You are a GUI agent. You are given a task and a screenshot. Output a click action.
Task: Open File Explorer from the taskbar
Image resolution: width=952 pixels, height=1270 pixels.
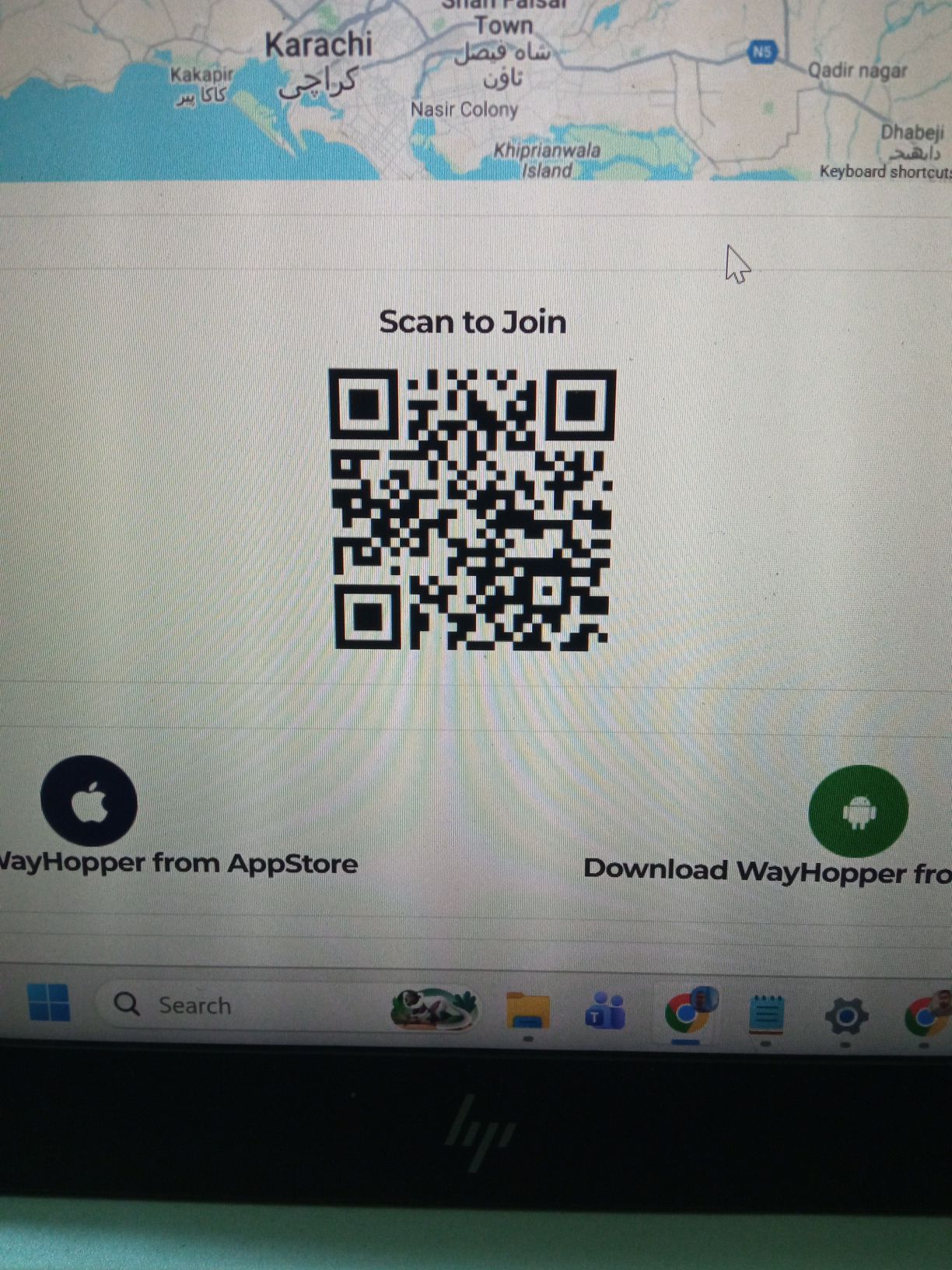(528, 1012)
